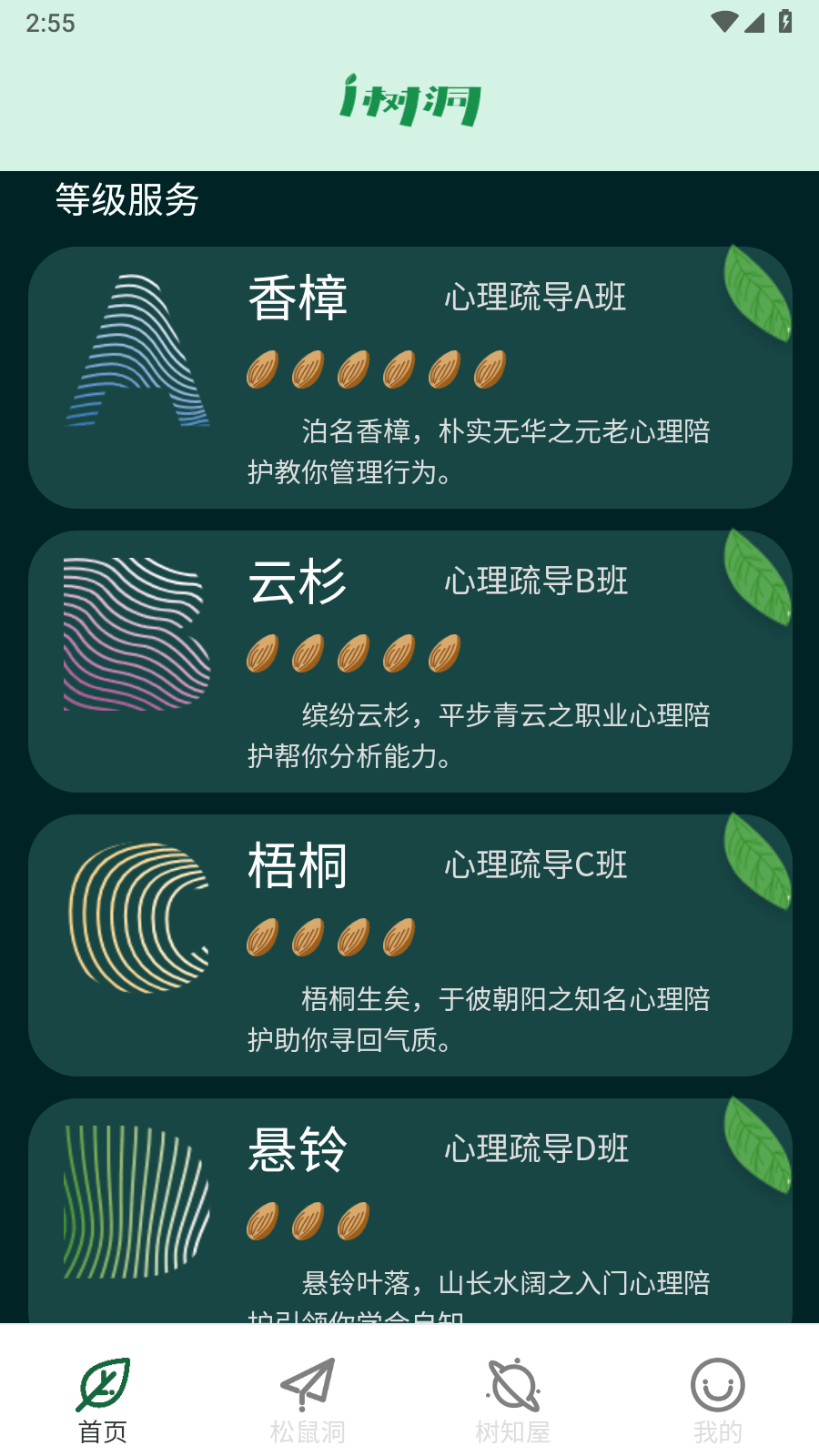Open the 心理疏导D班 service
819x1456 pixels.
pos(538,1149)
